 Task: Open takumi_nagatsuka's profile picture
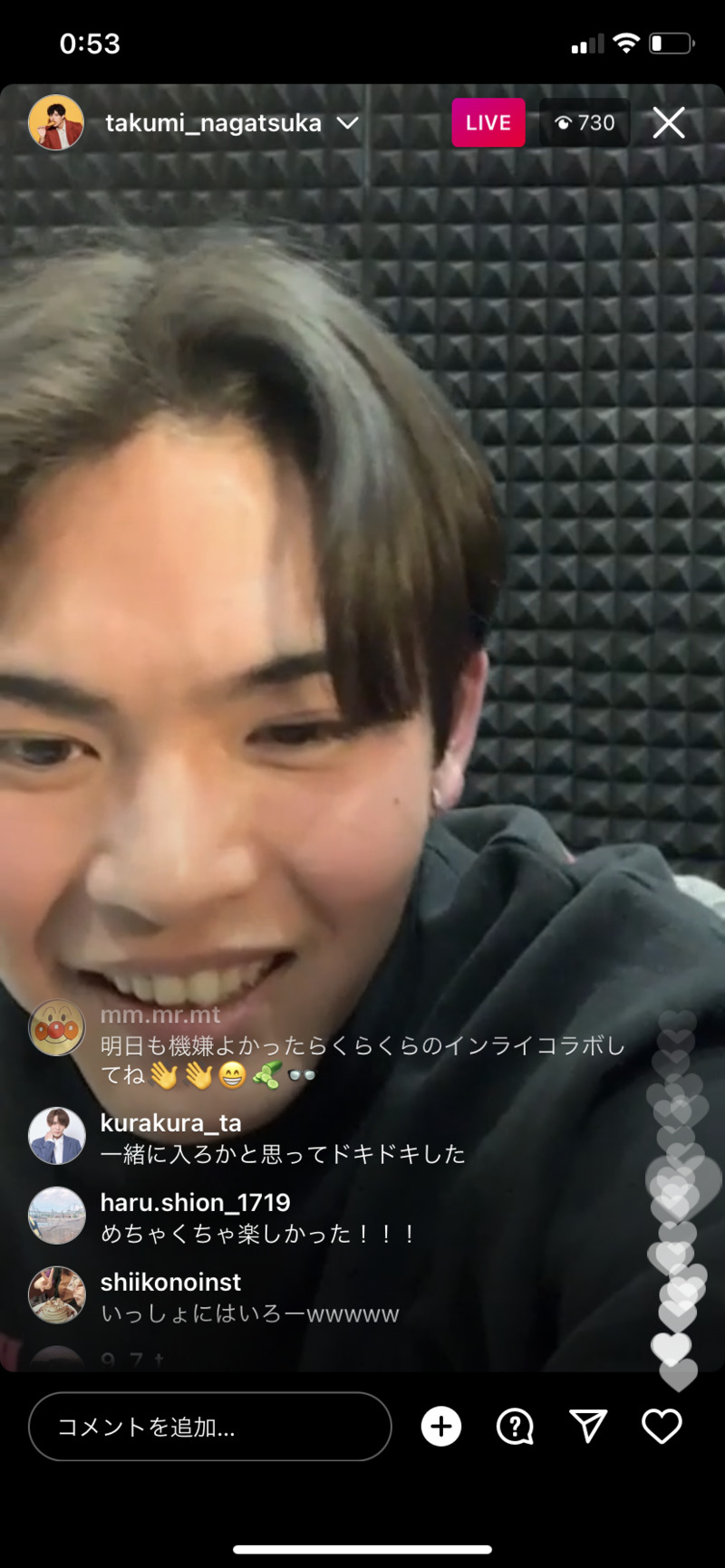(56, 122)
